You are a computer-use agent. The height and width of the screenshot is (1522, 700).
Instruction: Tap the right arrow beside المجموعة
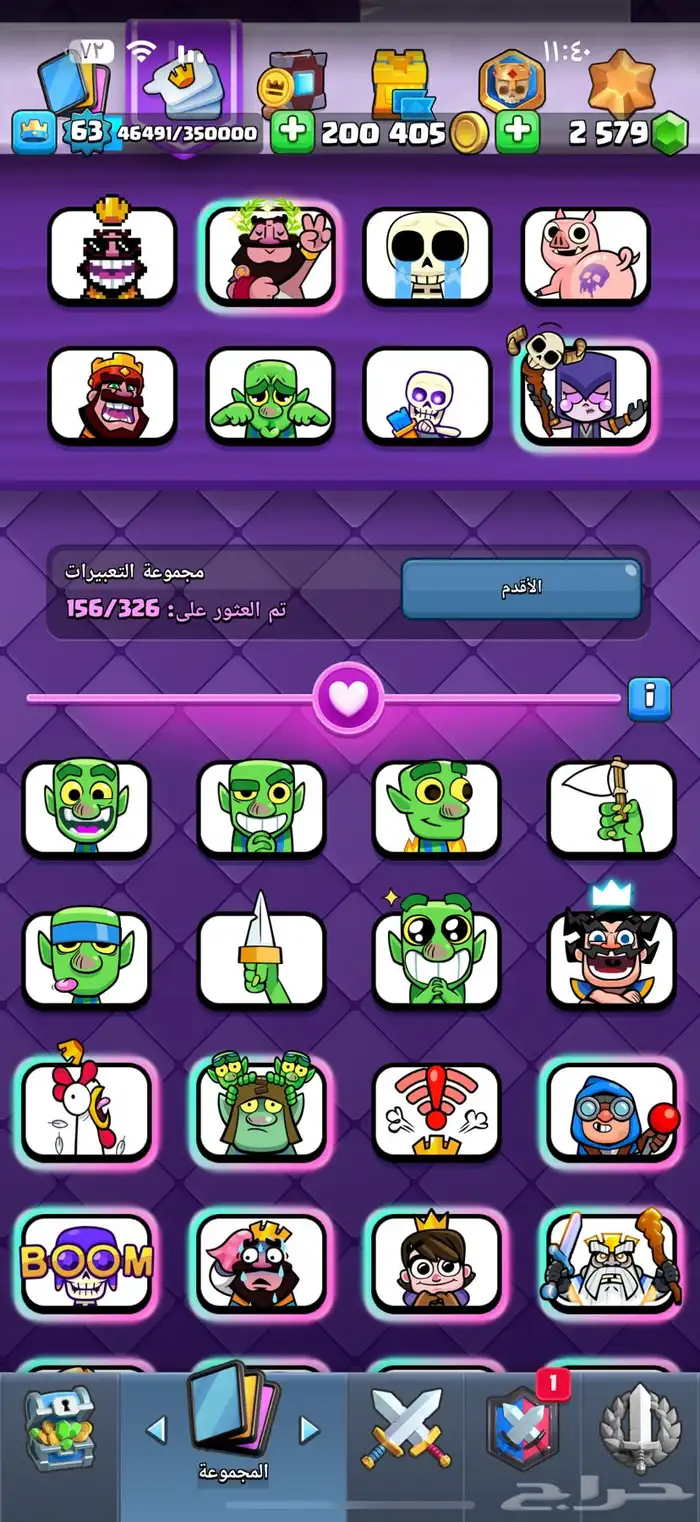[310, 1429]
